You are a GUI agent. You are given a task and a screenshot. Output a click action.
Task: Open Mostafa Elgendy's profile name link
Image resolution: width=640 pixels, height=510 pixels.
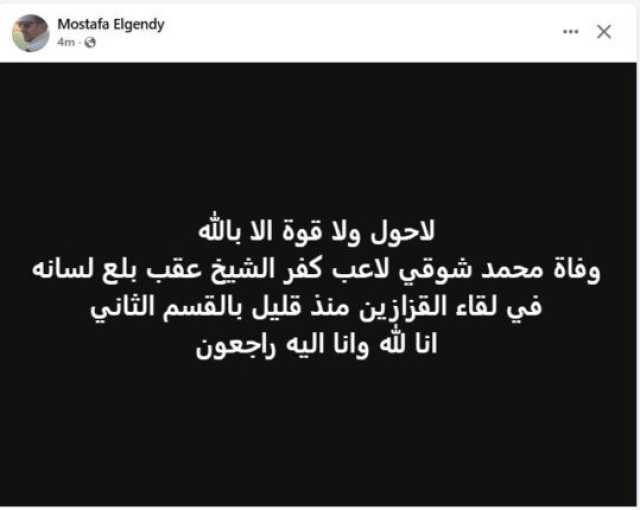(x=110, y=24)
